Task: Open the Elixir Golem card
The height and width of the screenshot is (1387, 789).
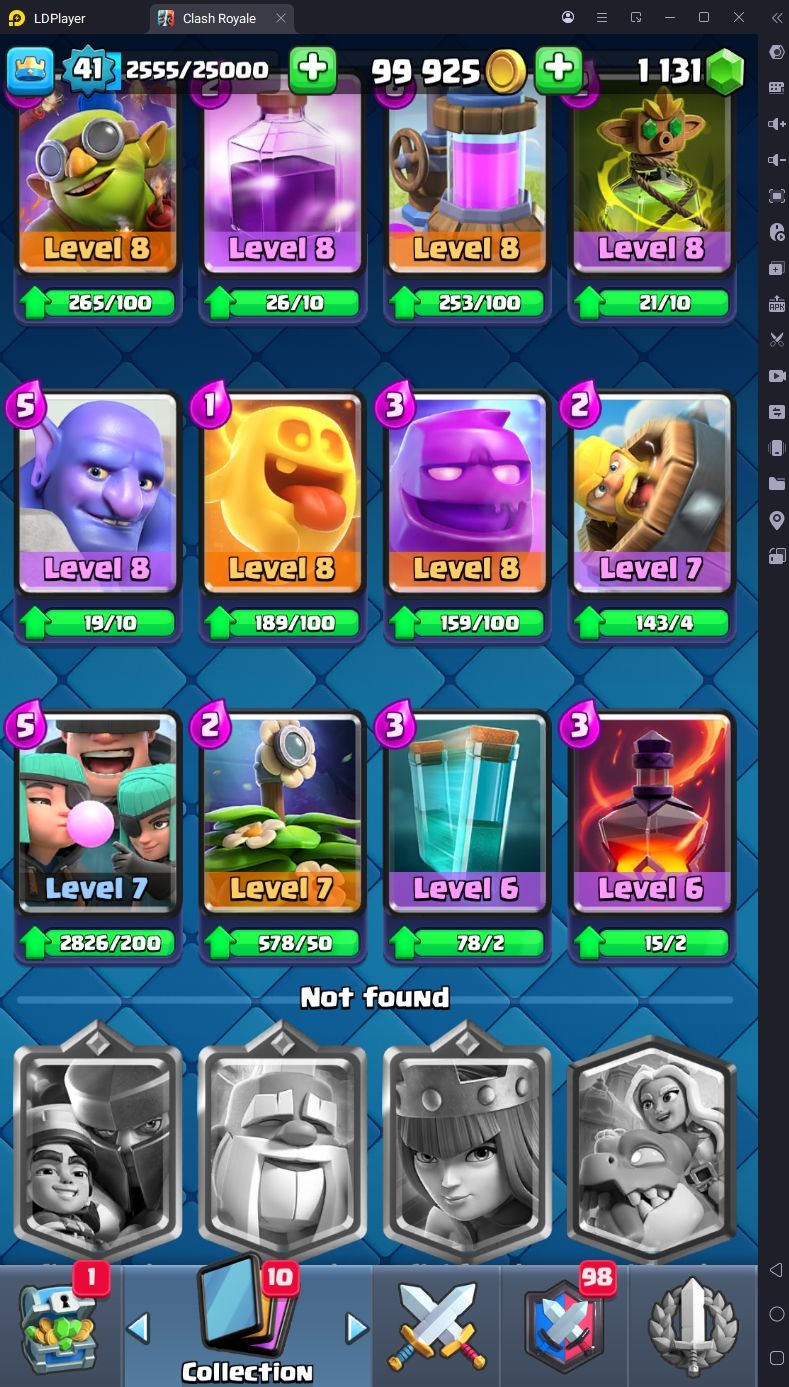Action: coord(466,497)
